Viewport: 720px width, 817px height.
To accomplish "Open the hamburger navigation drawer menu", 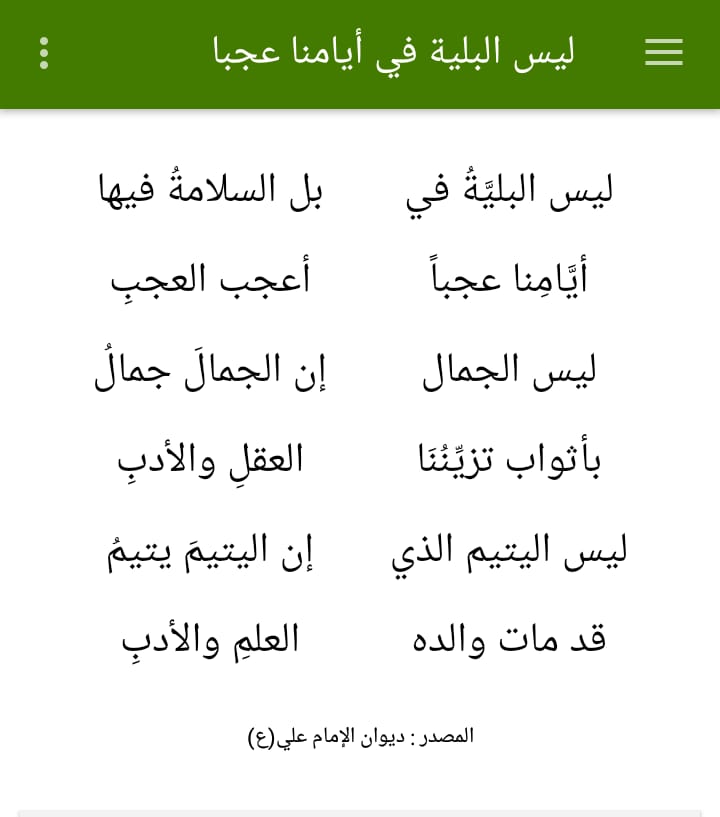I will point(664,52).
